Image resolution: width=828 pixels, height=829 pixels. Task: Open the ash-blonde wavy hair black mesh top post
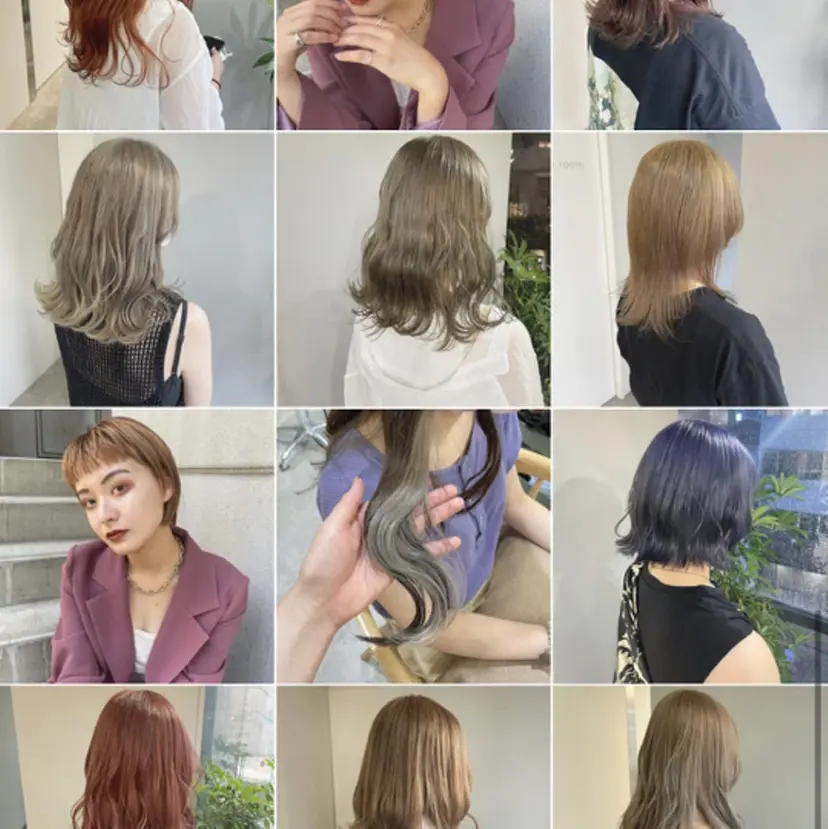pyautogui.click(x=137, y=270)
